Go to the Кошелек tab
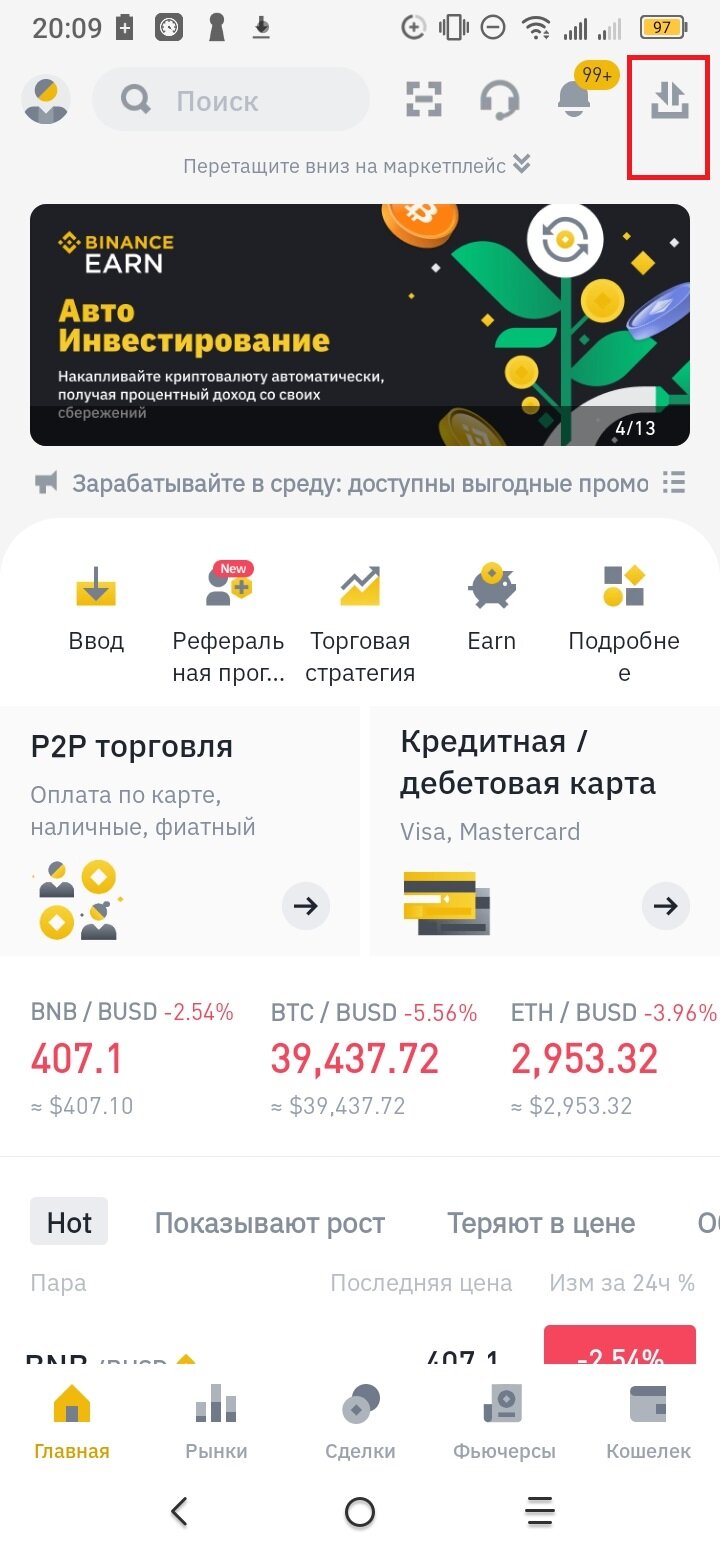The height and width of the screenshot is (1560, 720). point(648,1420)
